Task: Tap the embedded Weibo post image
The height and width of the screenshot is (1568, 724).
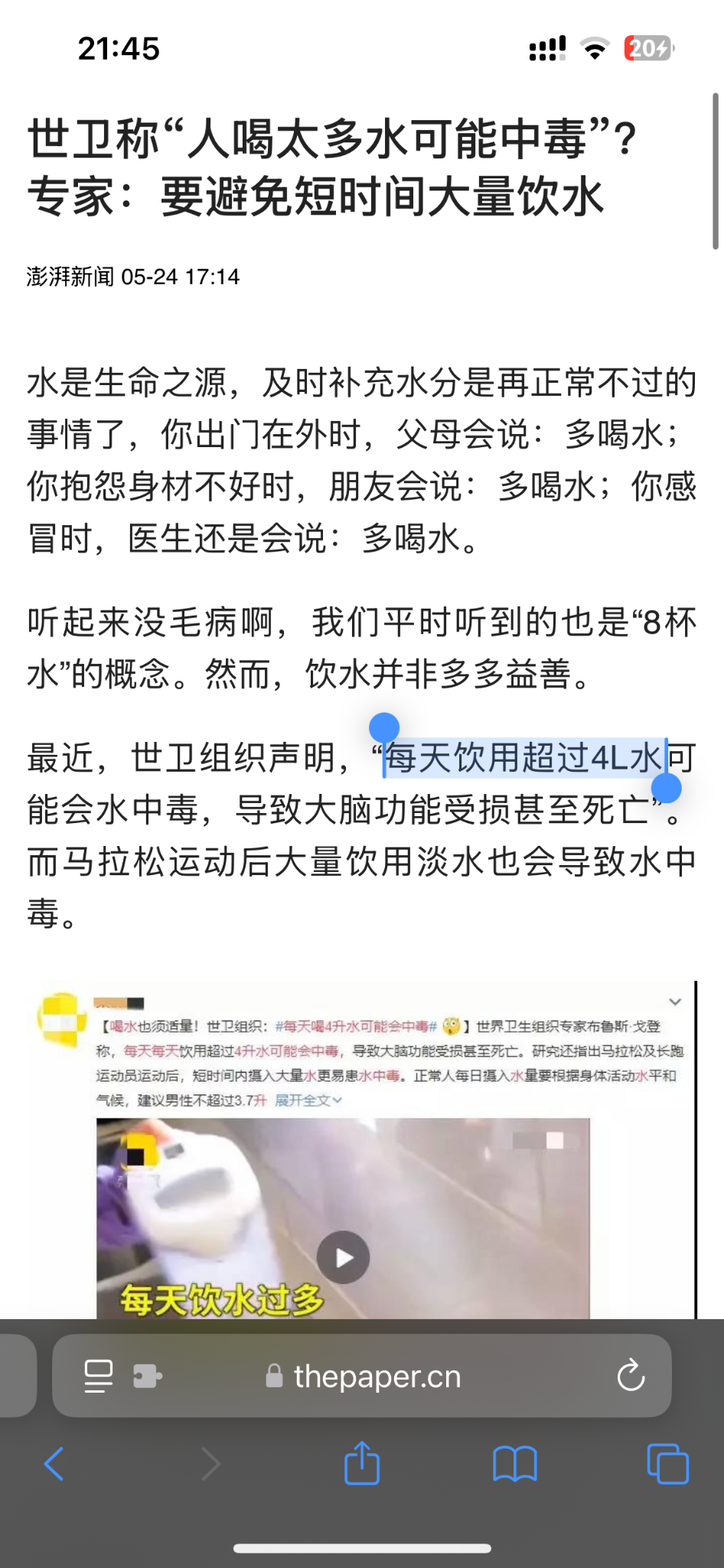Action: (363, 1148)
